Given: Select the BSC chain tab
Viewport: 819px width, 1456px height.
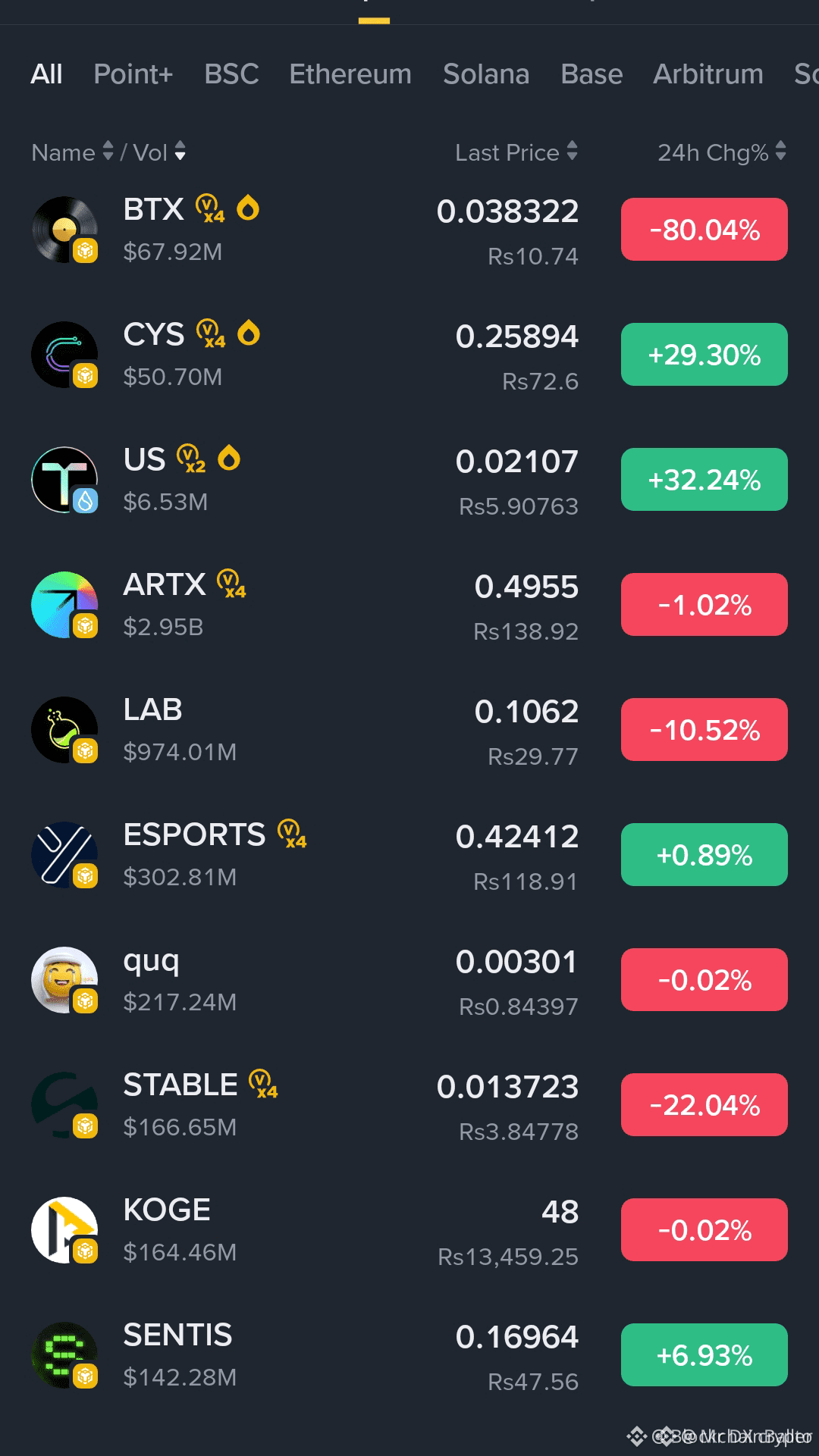Looking at the screenshot, I should pos(231,74).
